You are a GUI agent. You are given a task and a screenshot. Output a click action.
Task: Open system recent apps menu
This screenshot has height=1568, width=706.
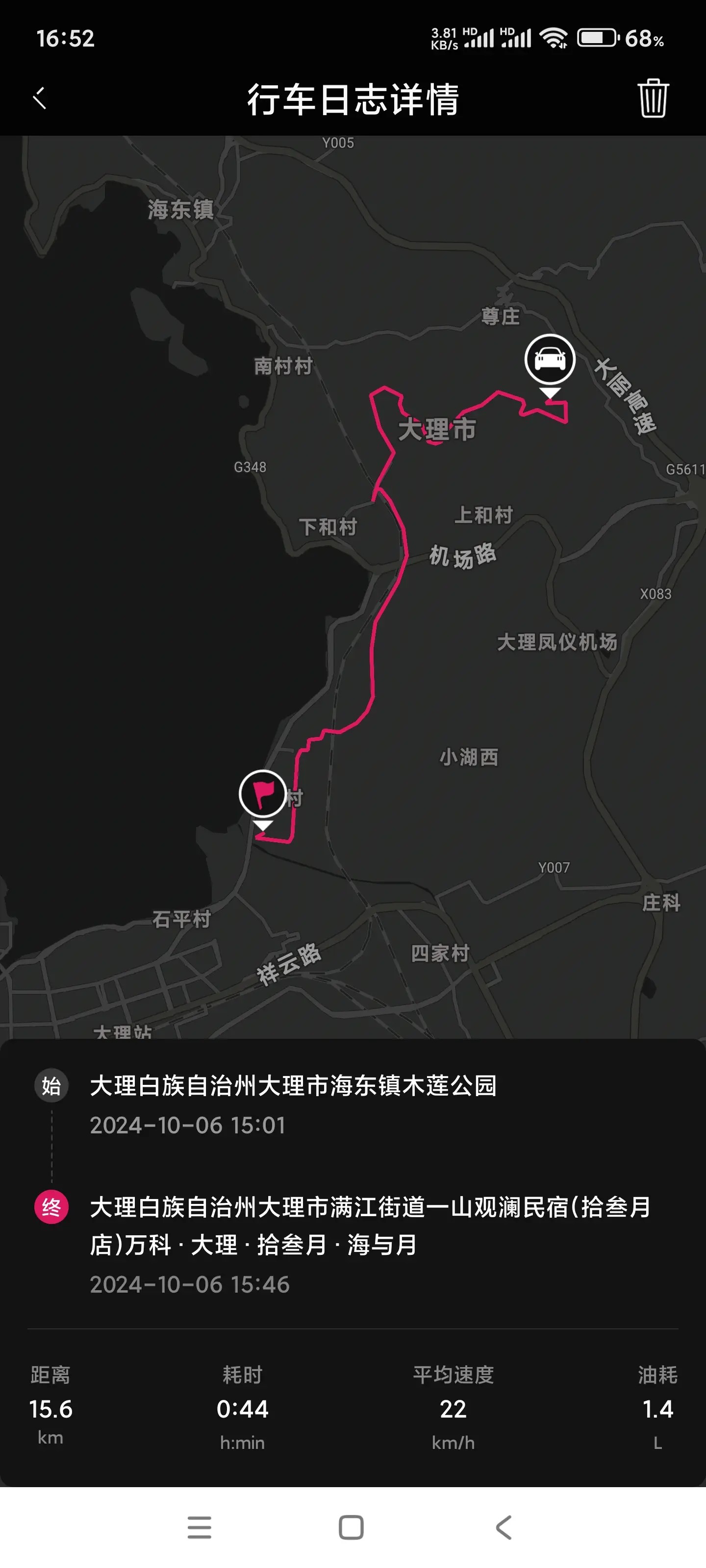(199, 1527)
